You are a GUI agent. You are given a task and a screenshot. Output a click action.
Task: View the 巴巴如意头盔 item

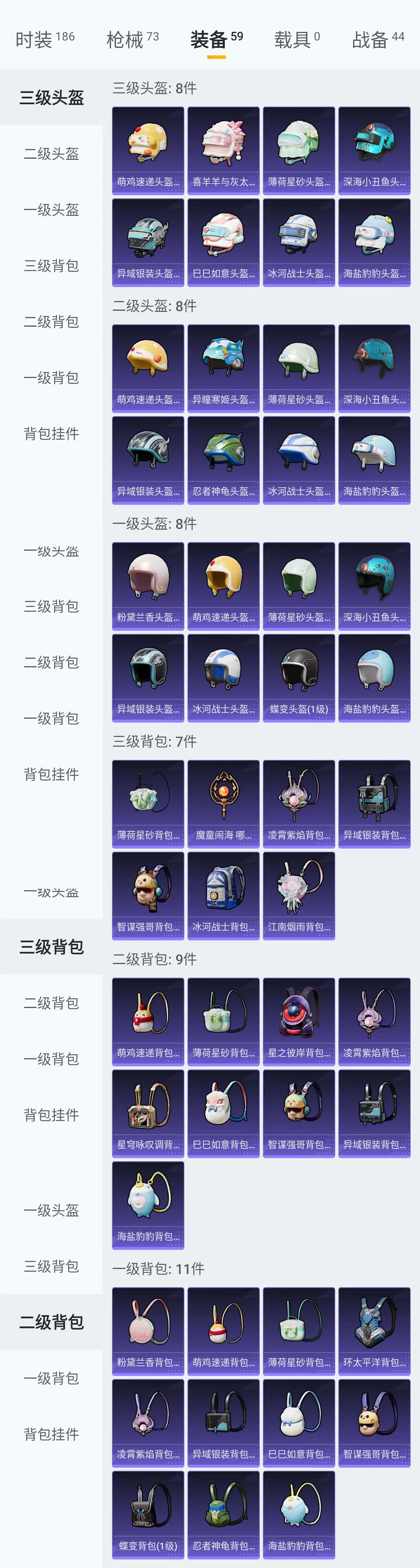click(x=223, y=242)
